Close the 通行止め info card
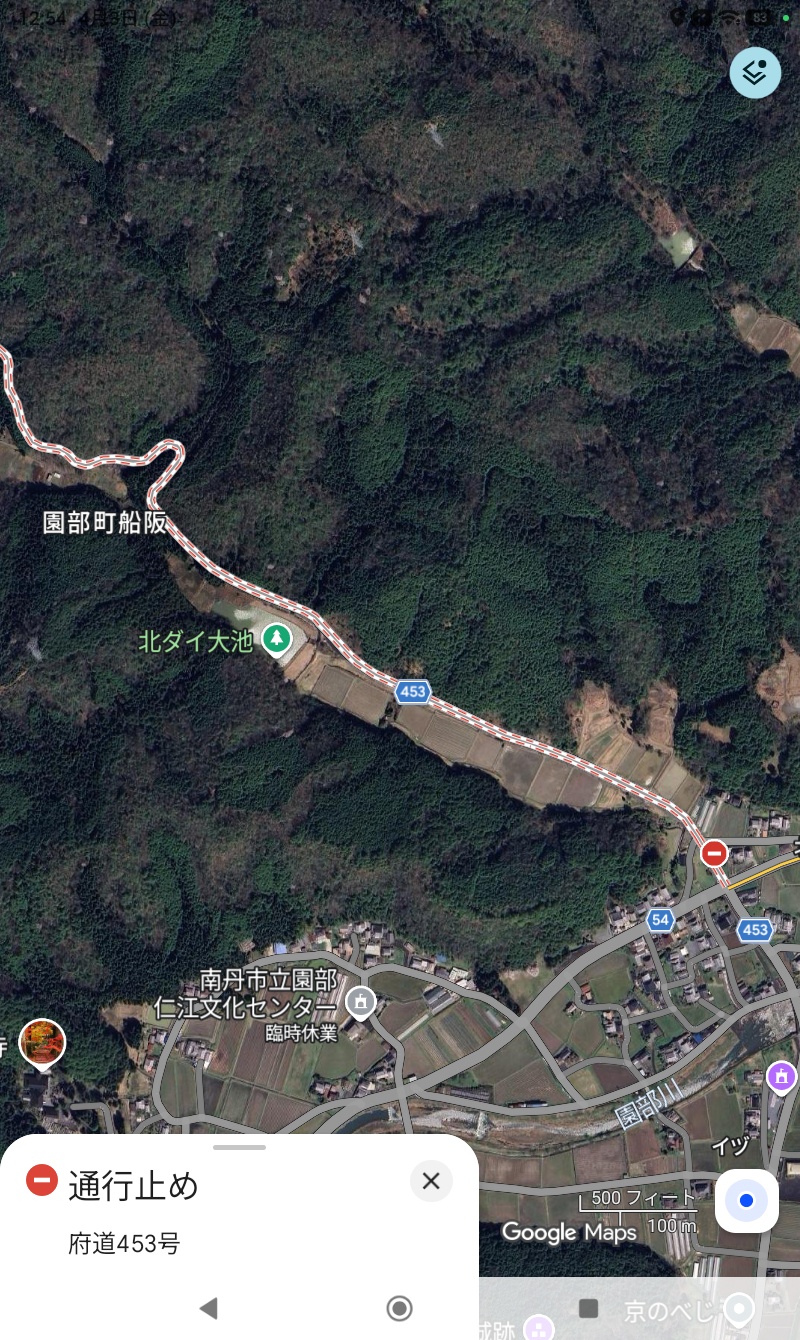The height and width of the screenshot is (1340, 800). click(x=431, y=1181)
